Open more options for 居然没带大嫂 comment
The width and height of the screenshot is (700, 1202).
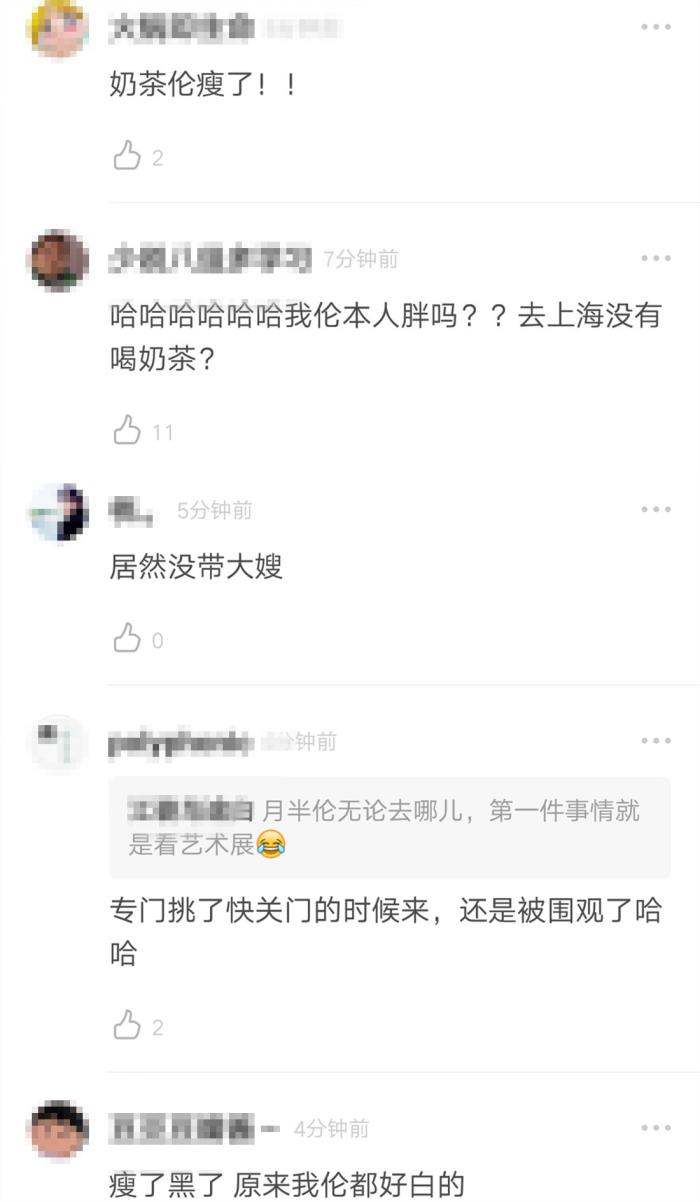[x=656, y=510]
